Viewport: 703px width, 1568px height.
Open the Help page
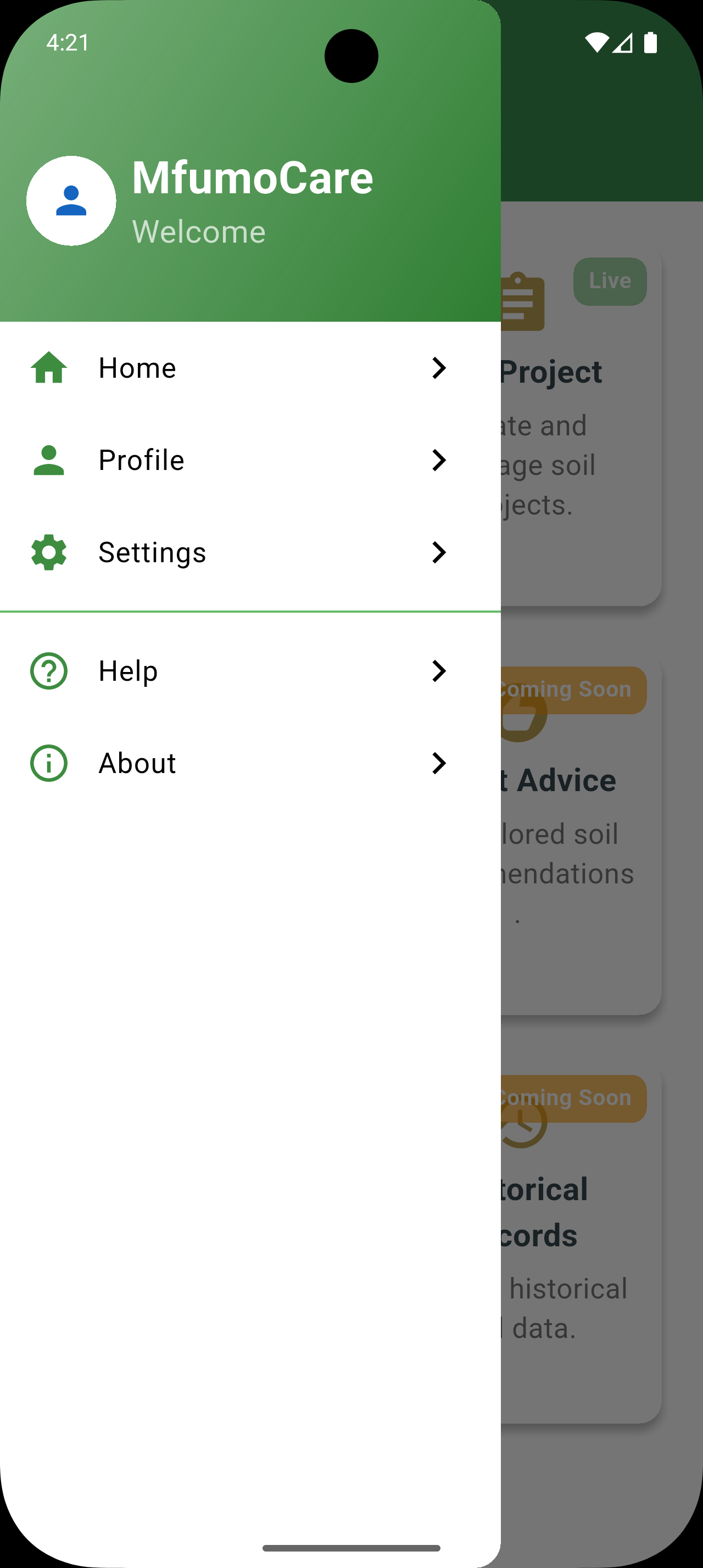[250, 671]
